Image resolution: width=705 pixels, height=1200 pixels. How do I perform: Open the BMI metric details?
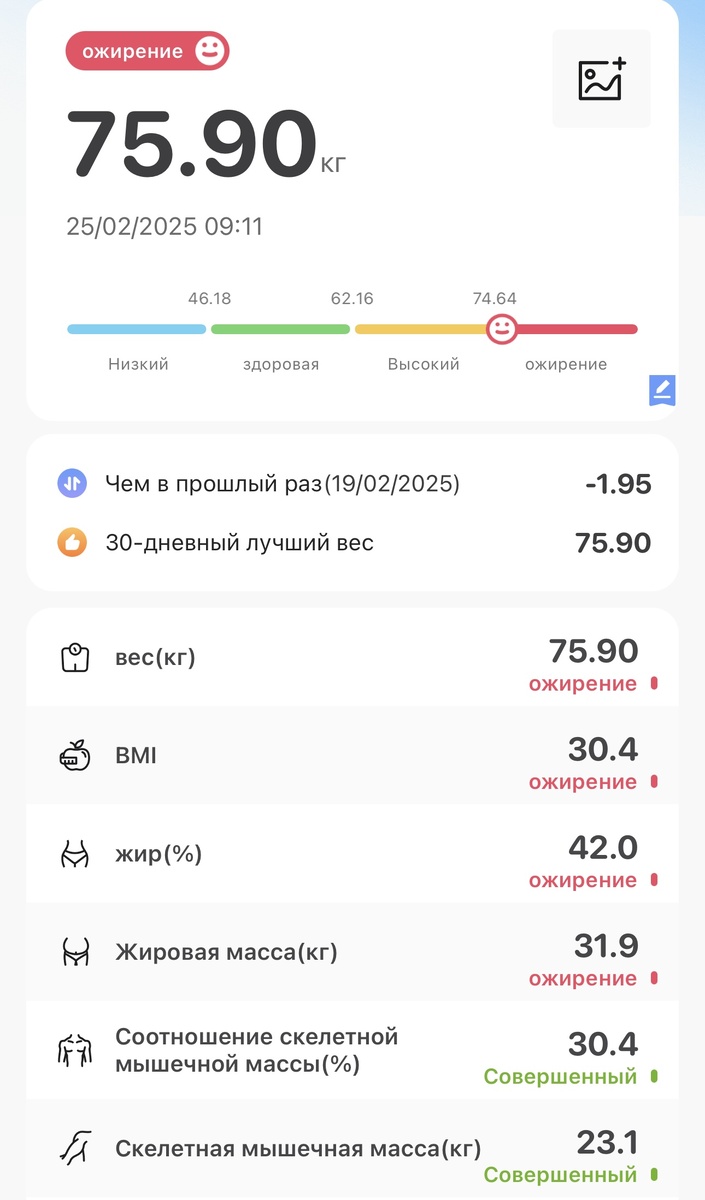click(x=352, y=756)
